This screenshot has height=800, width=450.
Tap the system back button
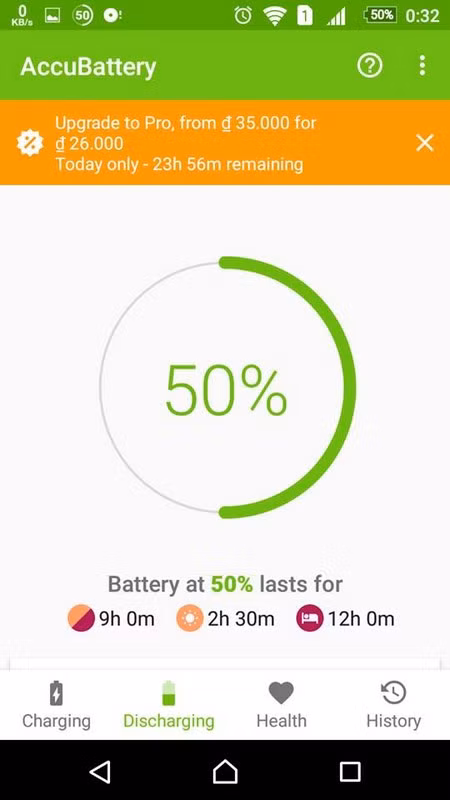coord(100,771)
